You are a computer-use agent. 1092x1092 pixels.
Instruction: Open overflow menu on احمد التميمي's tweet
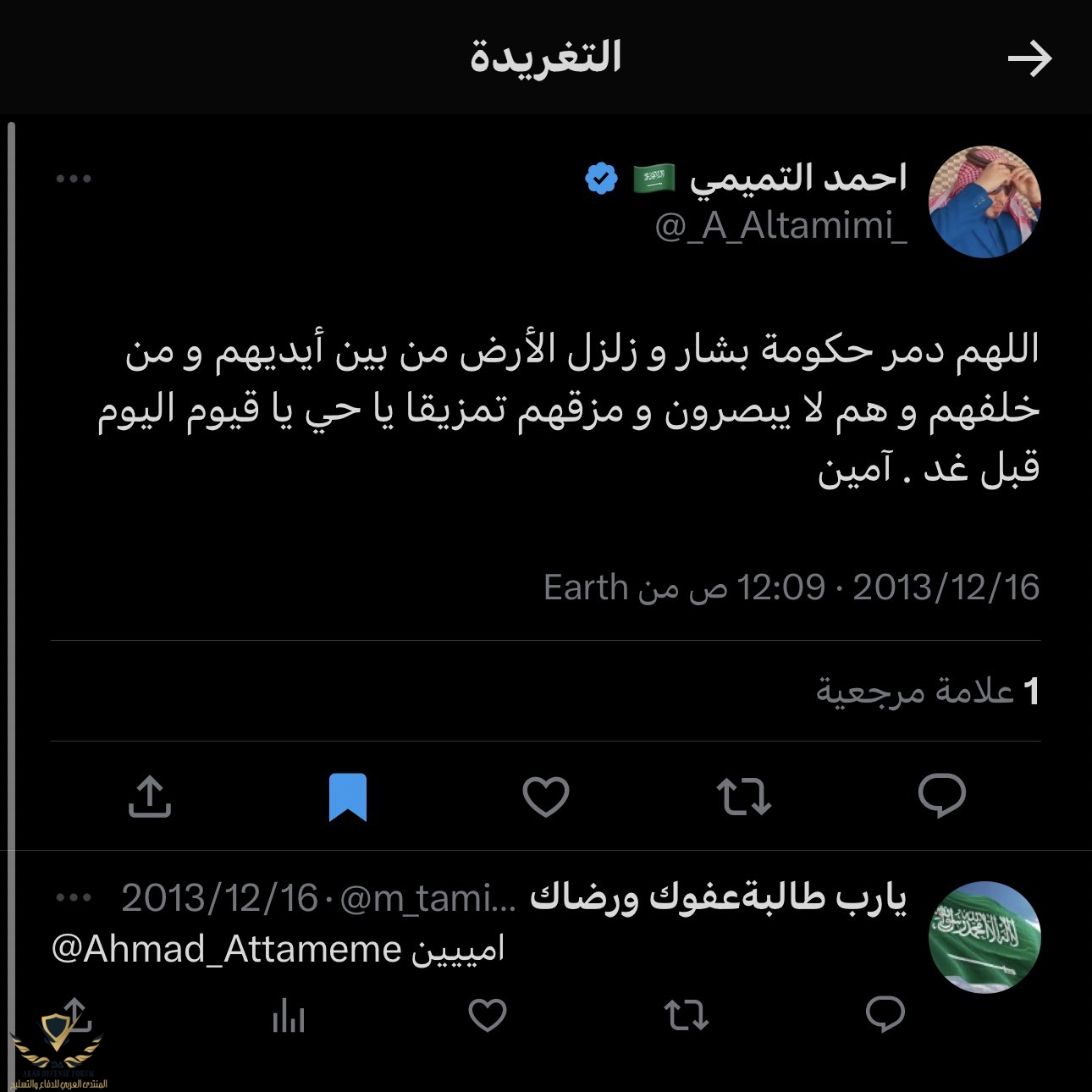coord(74,179)
